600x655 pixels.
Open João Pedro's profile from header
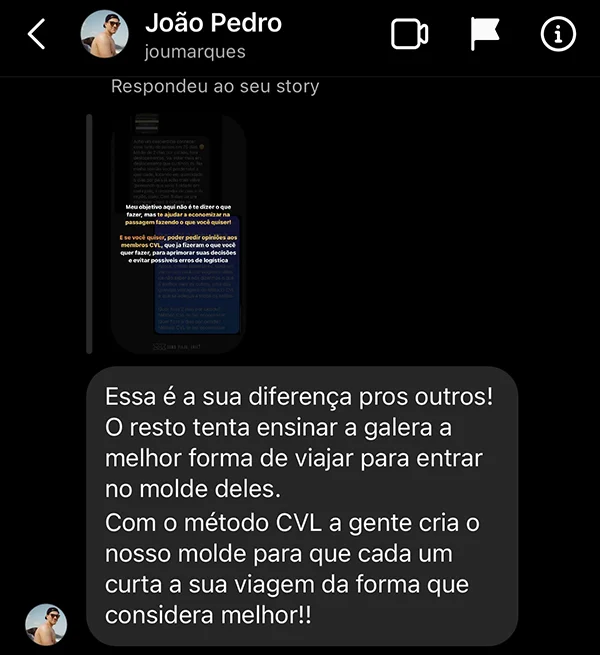(x=214, y=34)
